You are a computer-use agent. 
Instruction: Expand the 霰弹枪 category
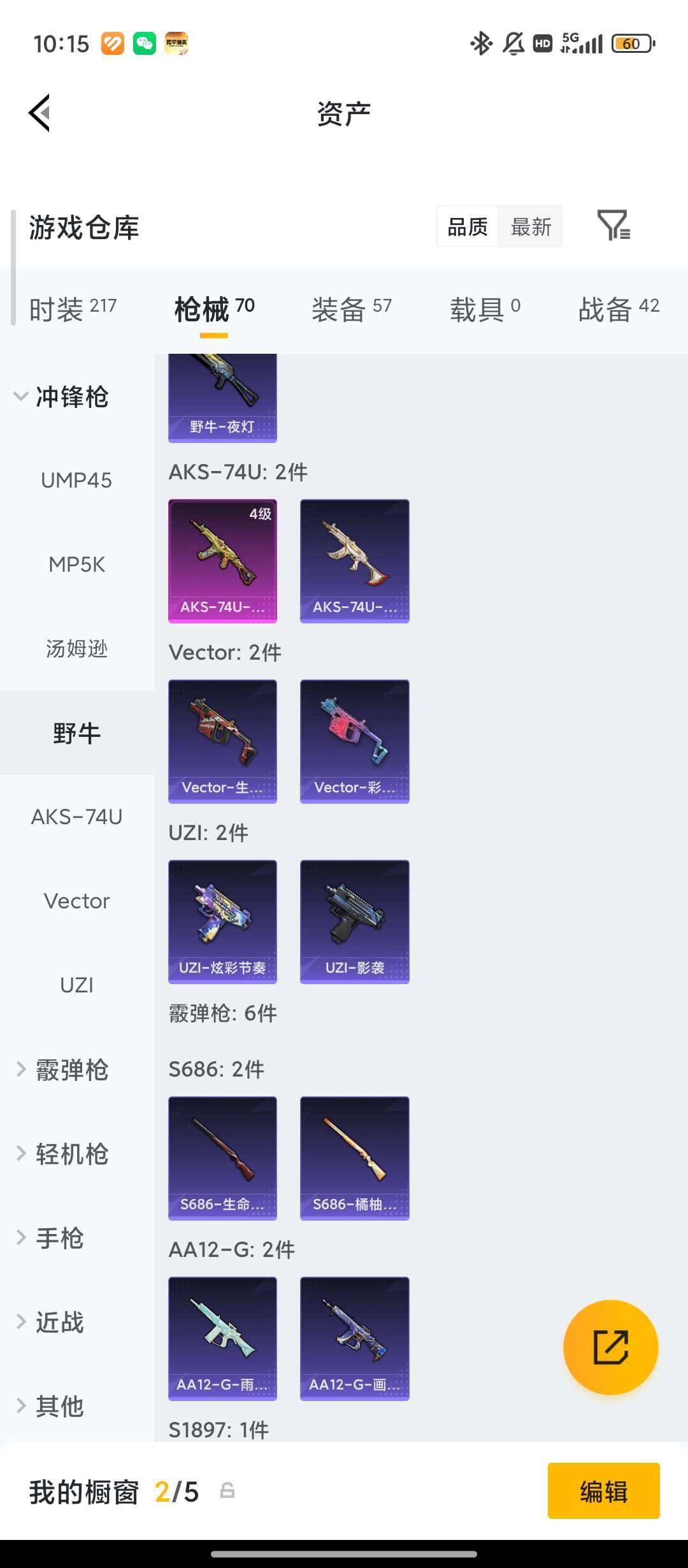(x=62, y=1070)
